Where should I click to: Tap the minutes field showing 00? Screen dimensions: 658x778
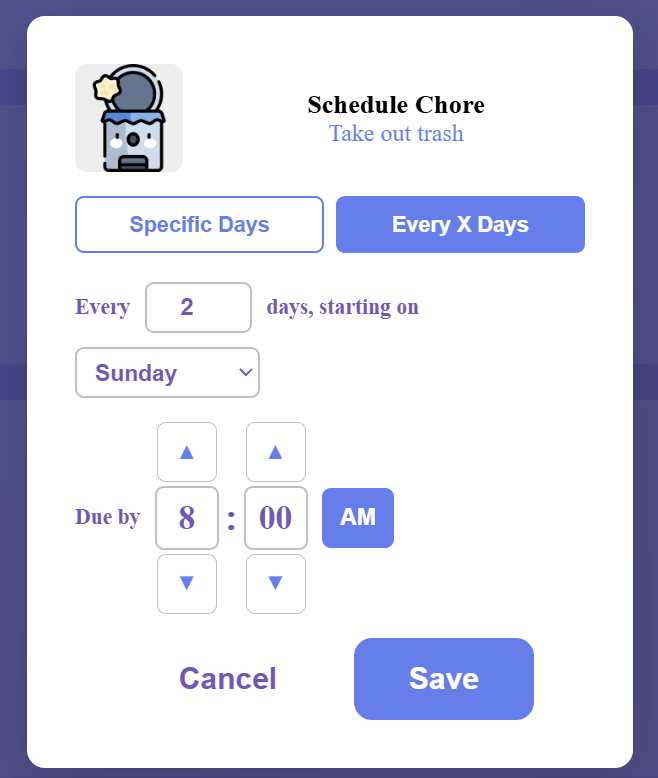click(276, 518)
